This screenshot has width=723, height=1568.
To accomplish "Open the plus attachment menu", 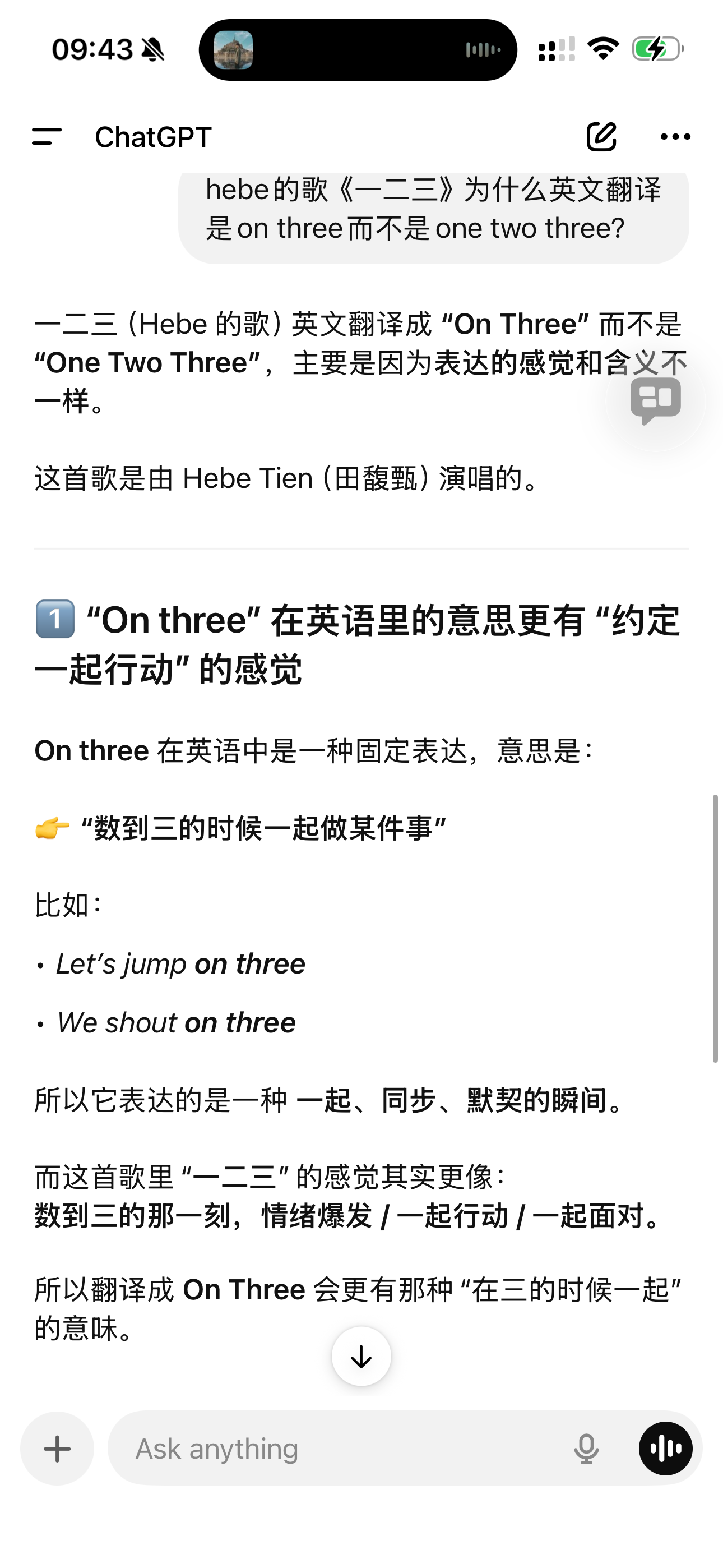I will (57, 1448).
